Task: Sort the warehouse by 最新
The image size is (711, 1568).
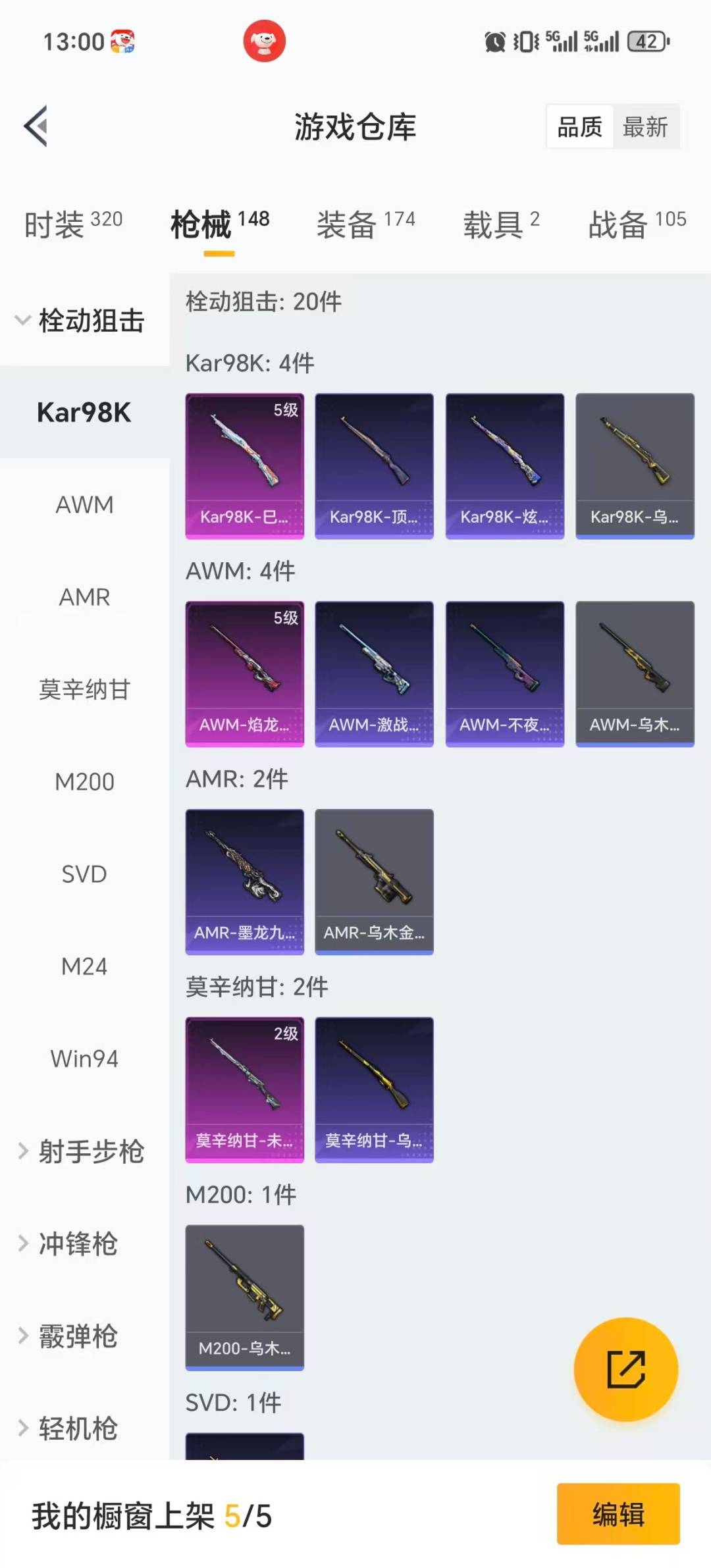Action: coord(645,126)
